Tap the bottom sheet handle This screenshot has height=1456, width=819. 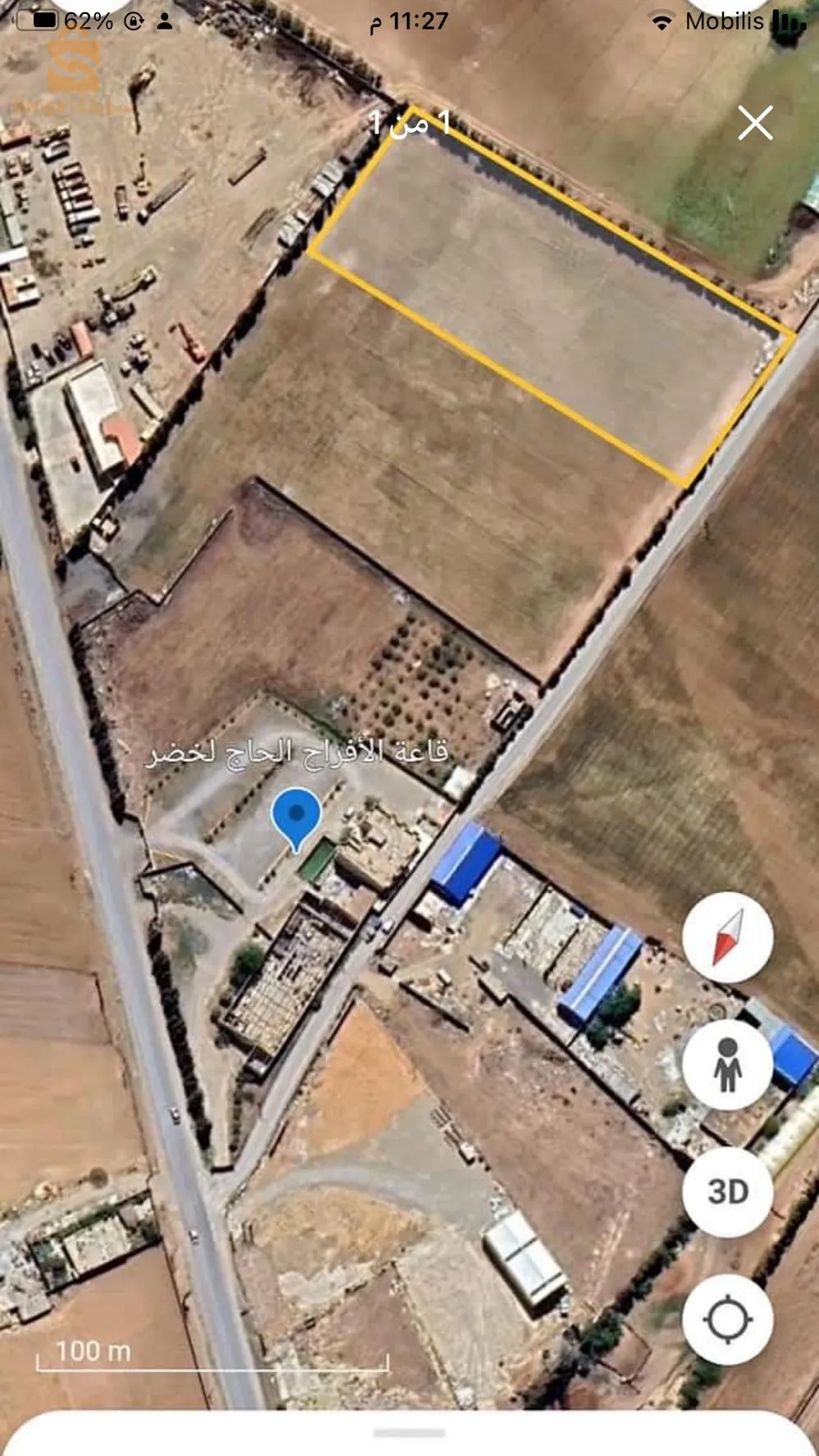click(409, 1432)
